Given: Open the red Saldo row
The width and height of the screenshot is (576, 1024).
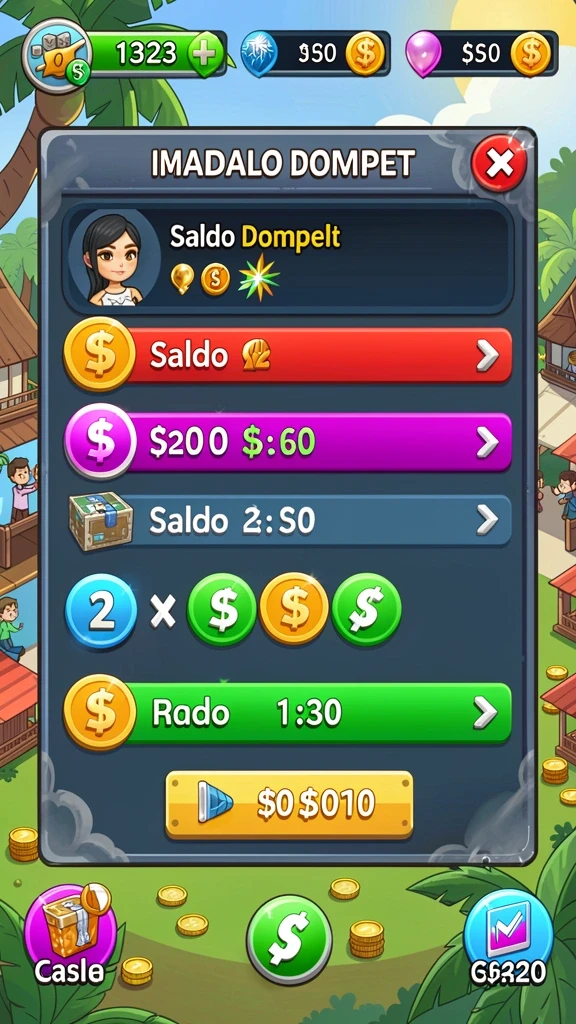Looking at the screenshot, I should point(288,355).
